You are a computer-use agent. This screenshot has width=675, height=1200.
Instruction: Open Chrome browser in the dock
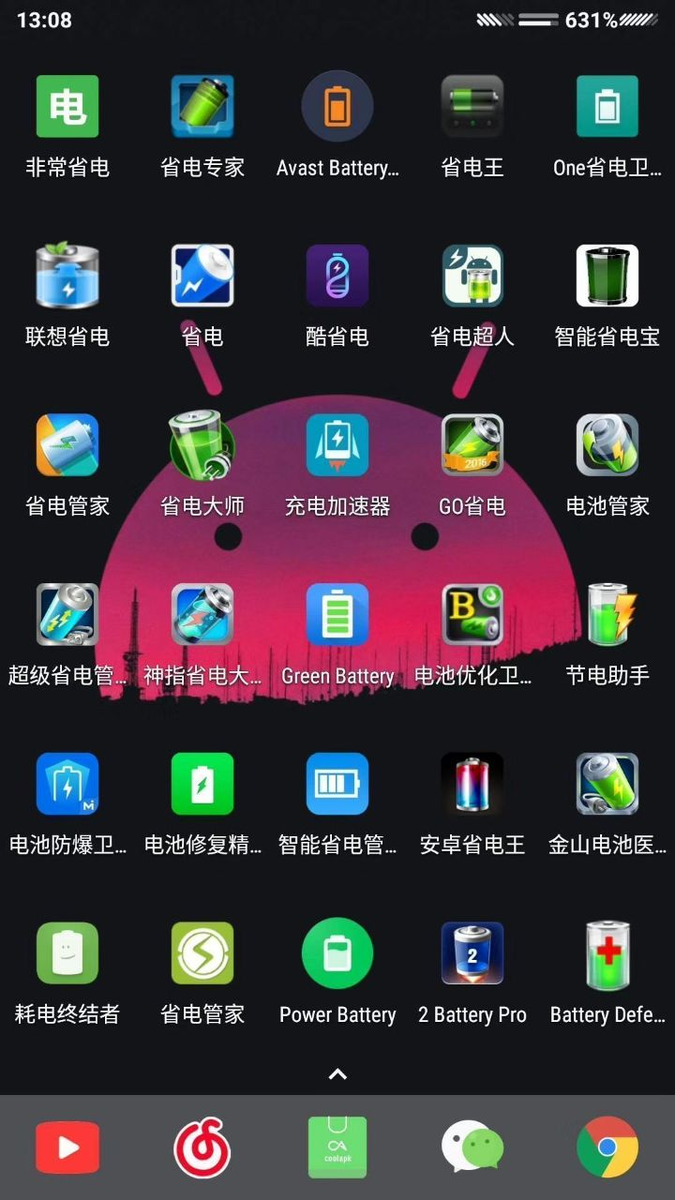[x=607, y=1147]
